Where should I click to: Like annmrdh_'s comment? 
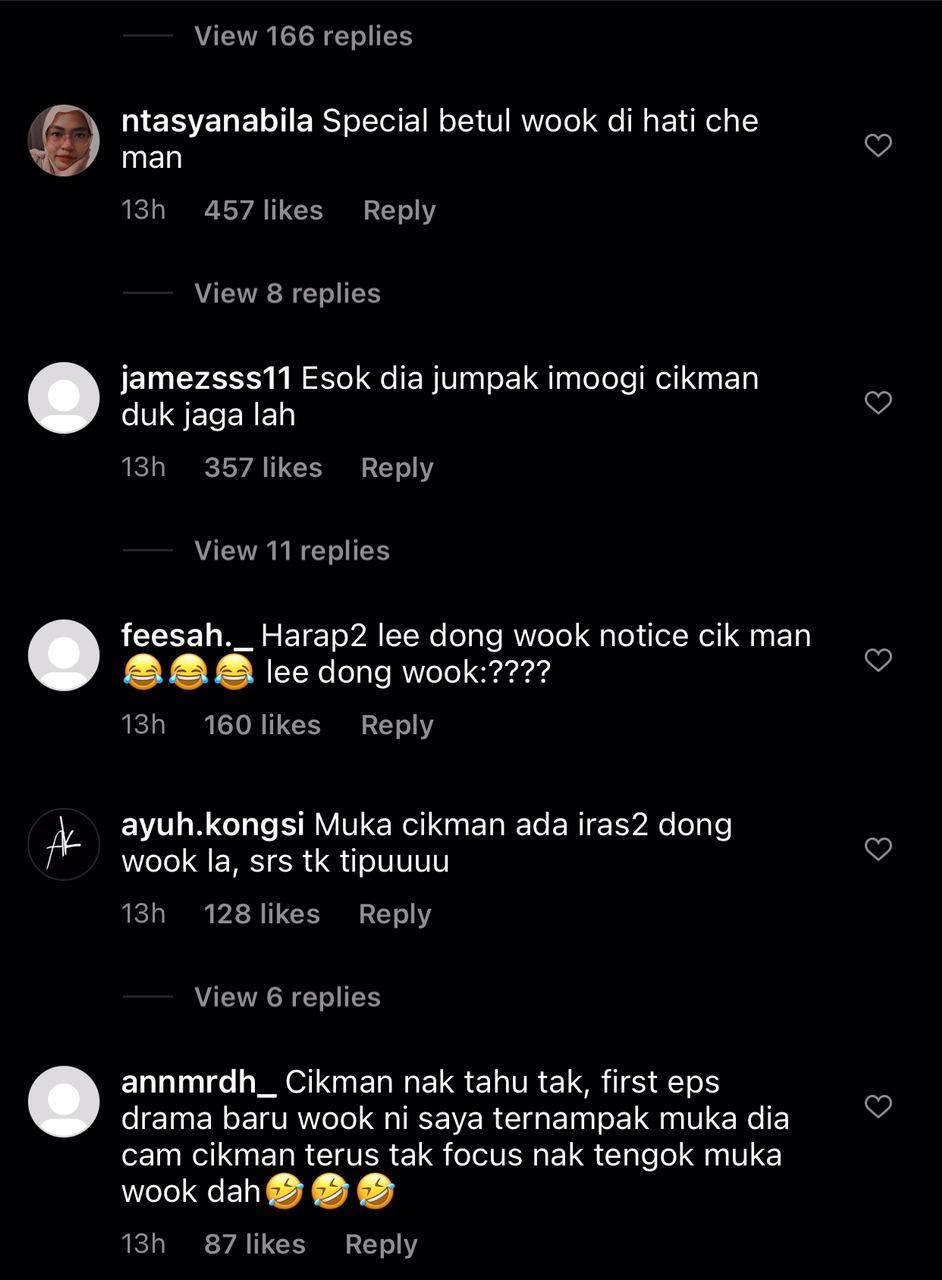877,1106
